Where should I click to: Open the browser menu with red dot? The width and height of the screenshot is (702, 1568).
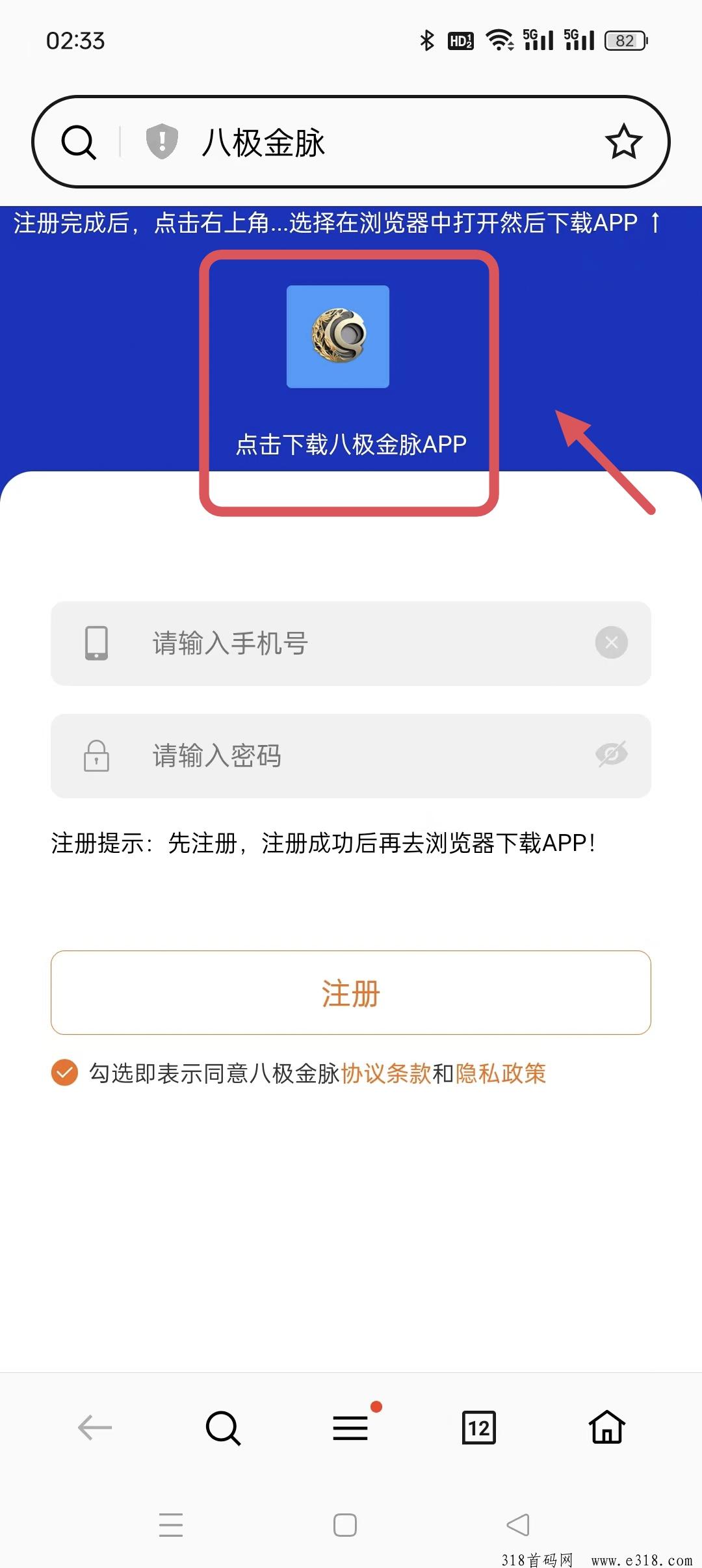click(351, 1427)
